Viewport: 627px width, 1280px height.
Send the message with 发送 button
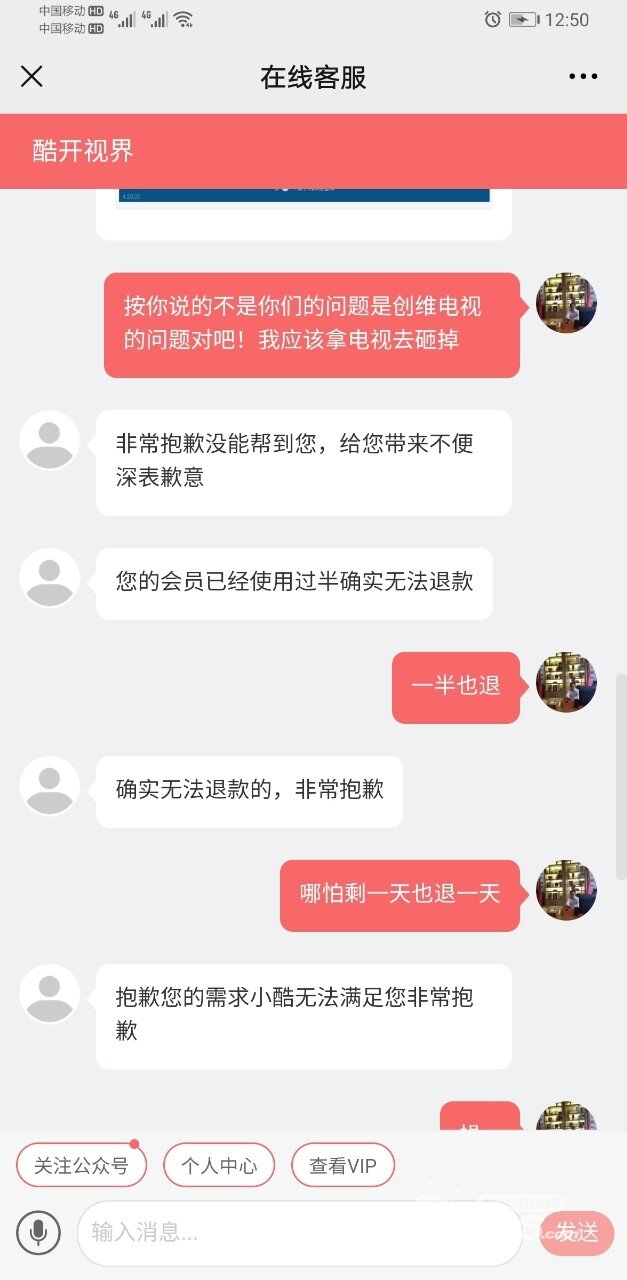point(577,1232)
